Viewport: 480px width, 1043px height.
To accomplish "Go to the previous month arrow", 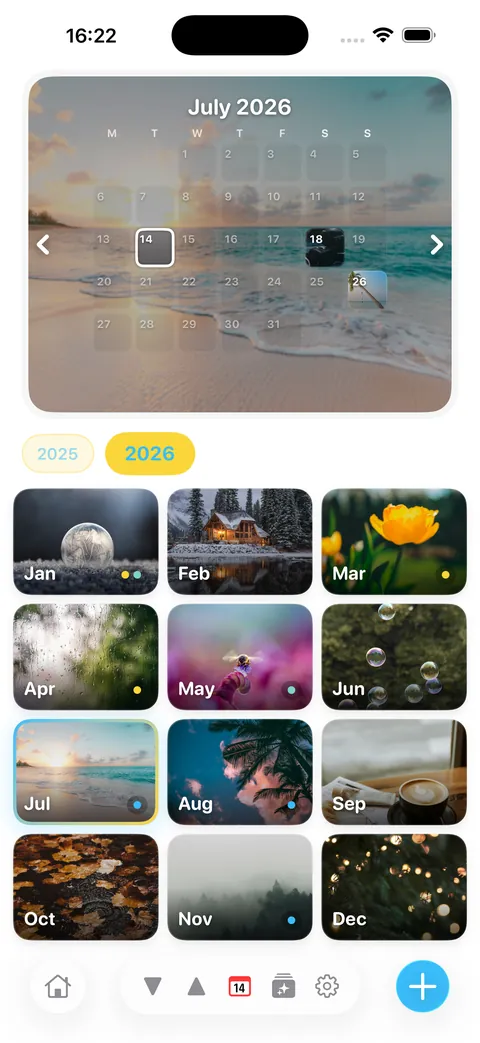I will (43, 245).
